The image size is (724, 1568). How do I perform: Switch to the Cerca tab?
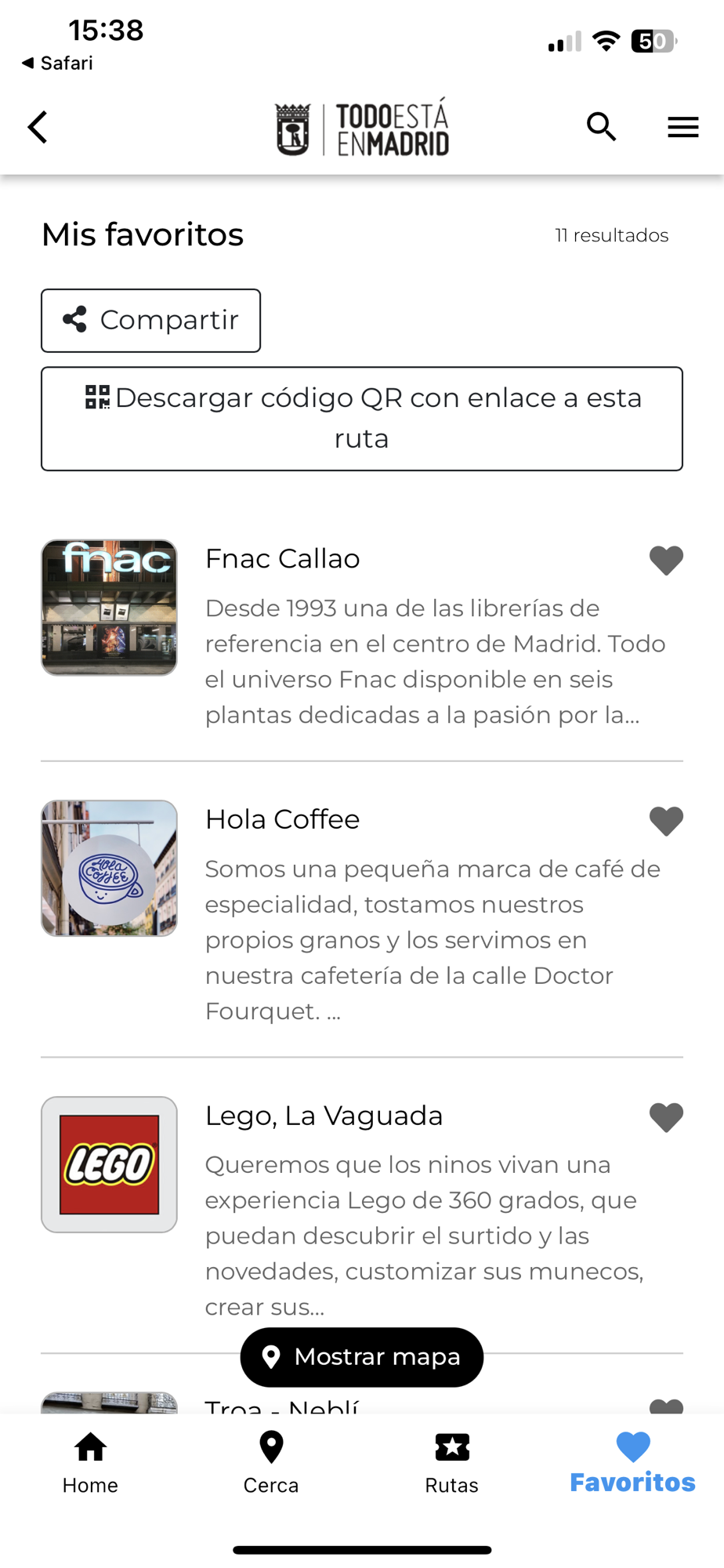tap(271, 1462)
